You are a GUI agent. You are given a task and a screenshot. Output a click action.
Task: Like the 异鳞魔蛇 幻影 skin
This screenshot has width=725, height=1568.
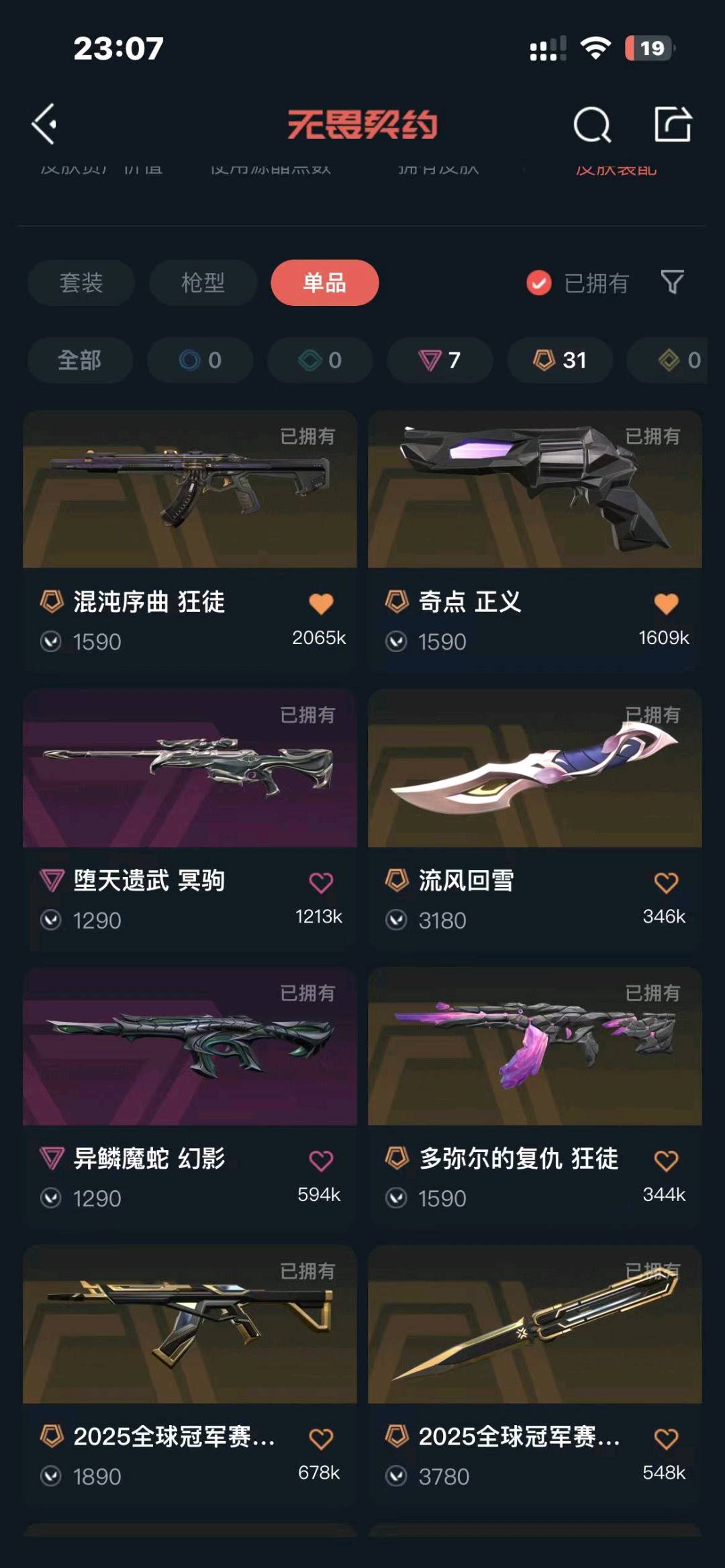coord(321,1160)
